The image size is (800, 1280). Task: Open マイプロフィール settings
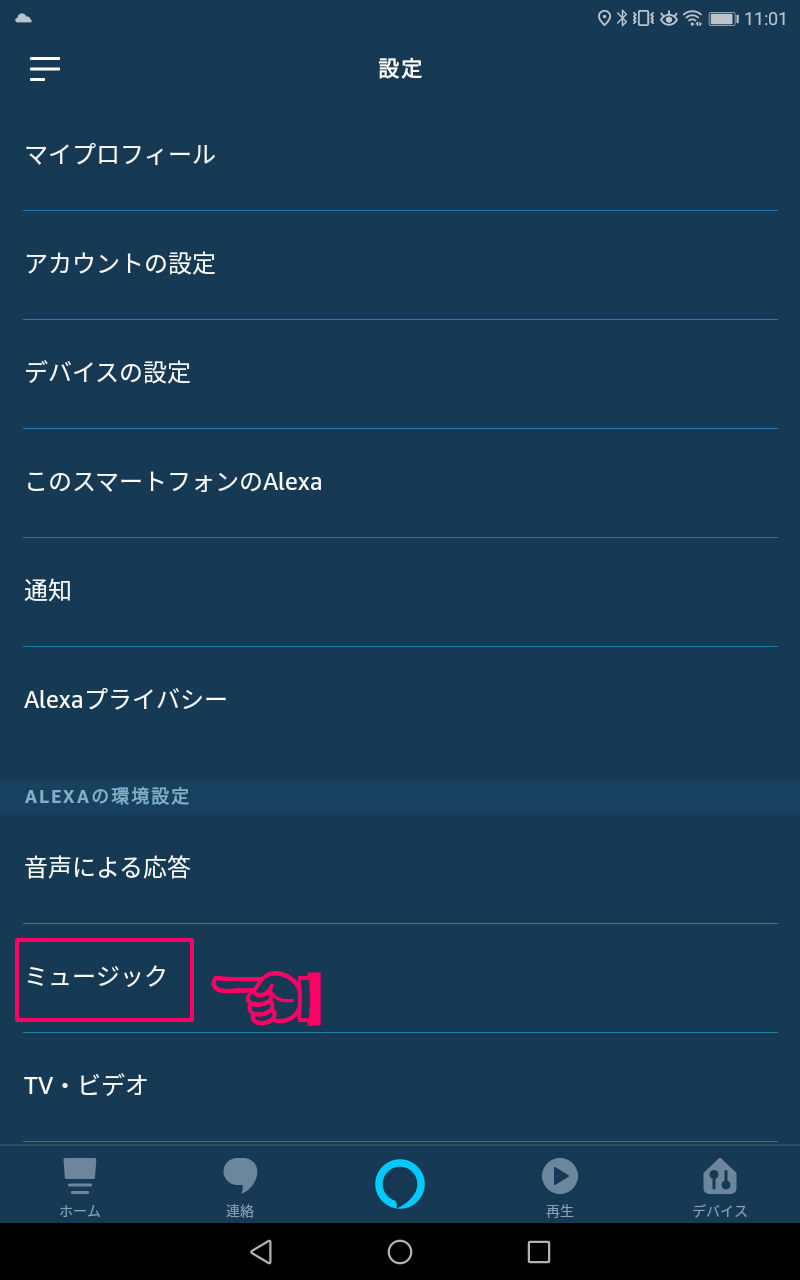(120, 155)
